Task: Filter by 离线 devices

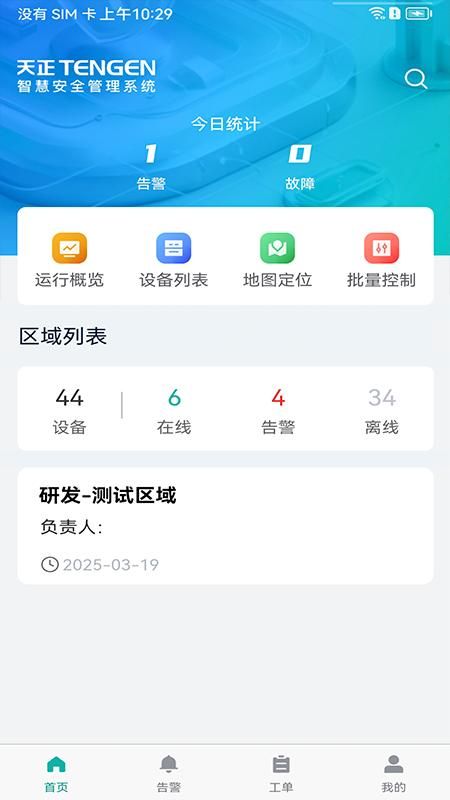Action: click(x=382, y=411)
